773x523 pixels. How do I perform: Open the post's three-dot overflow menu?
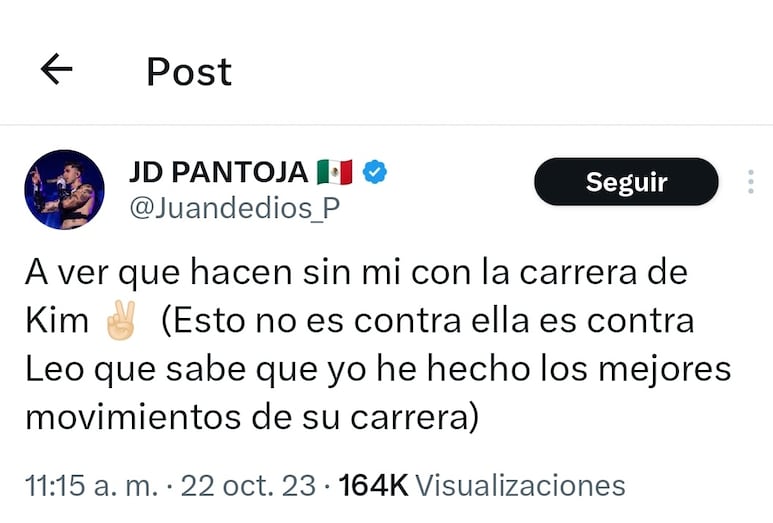click(x=751, y=181)
